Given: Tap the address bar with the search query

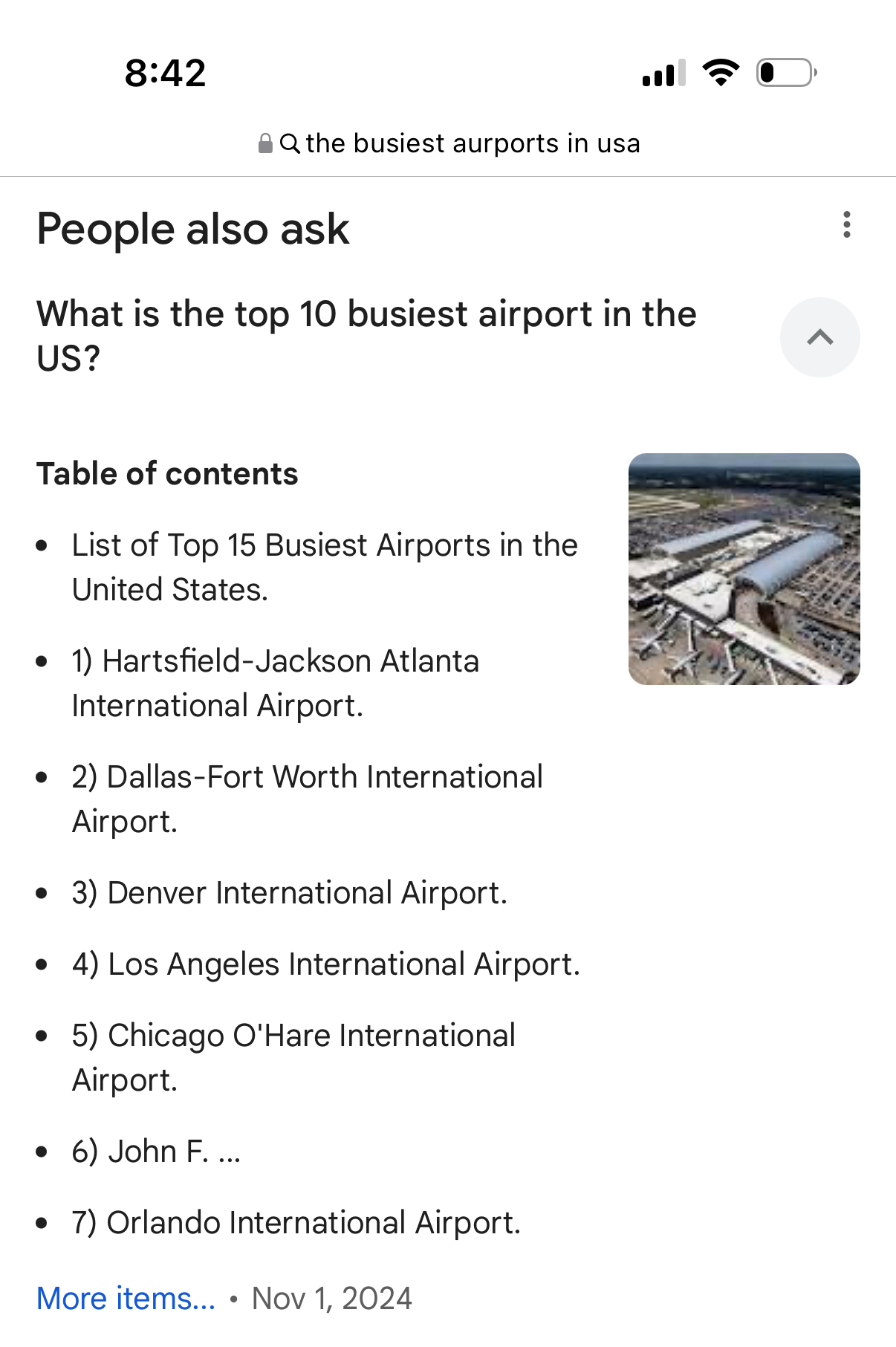Looking at the screenshot, I should click(449, 143).
